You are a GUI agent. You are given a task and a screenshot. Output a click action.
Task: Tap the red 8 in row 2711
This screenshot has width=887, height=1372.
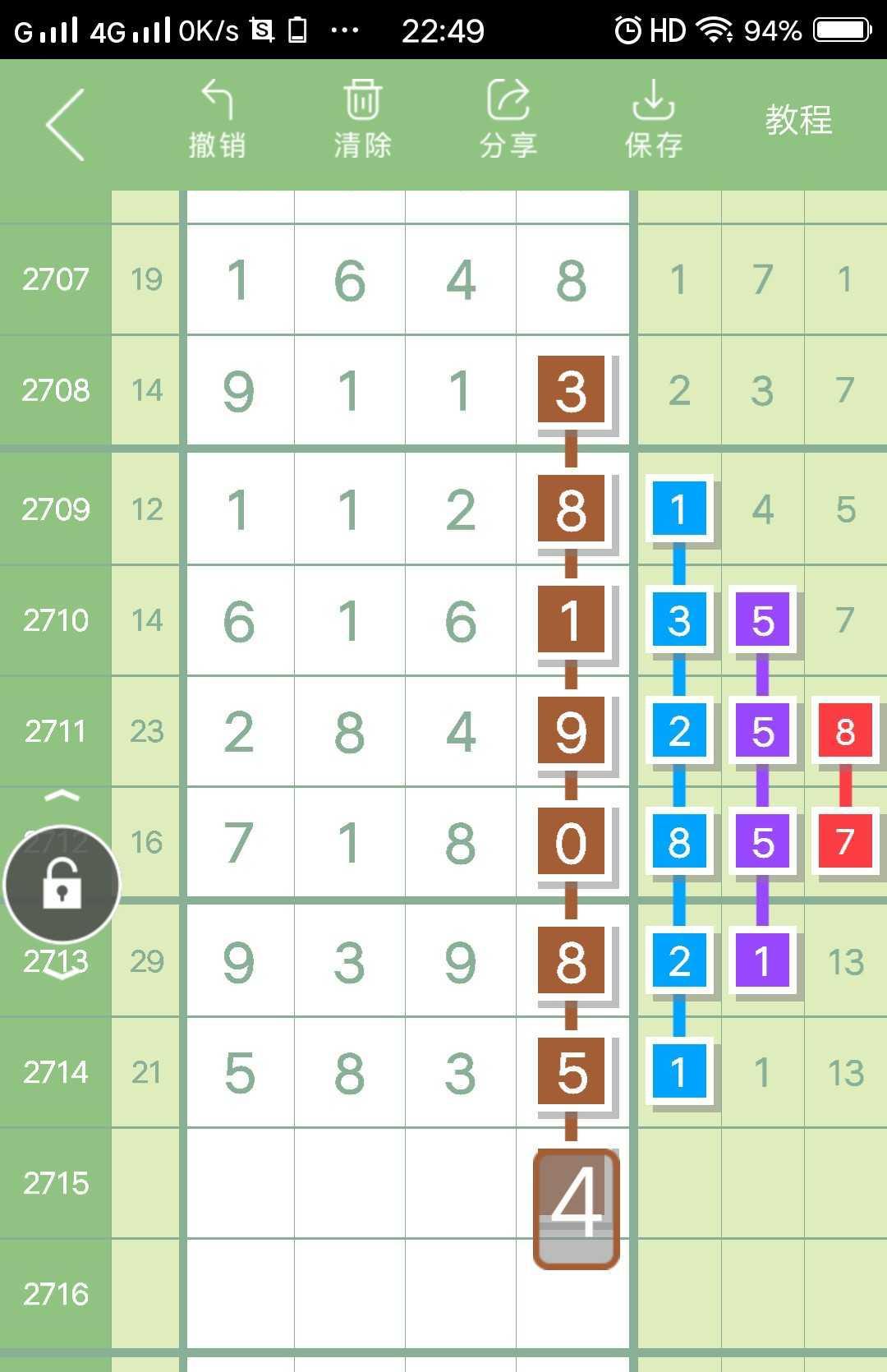point(845,730)
